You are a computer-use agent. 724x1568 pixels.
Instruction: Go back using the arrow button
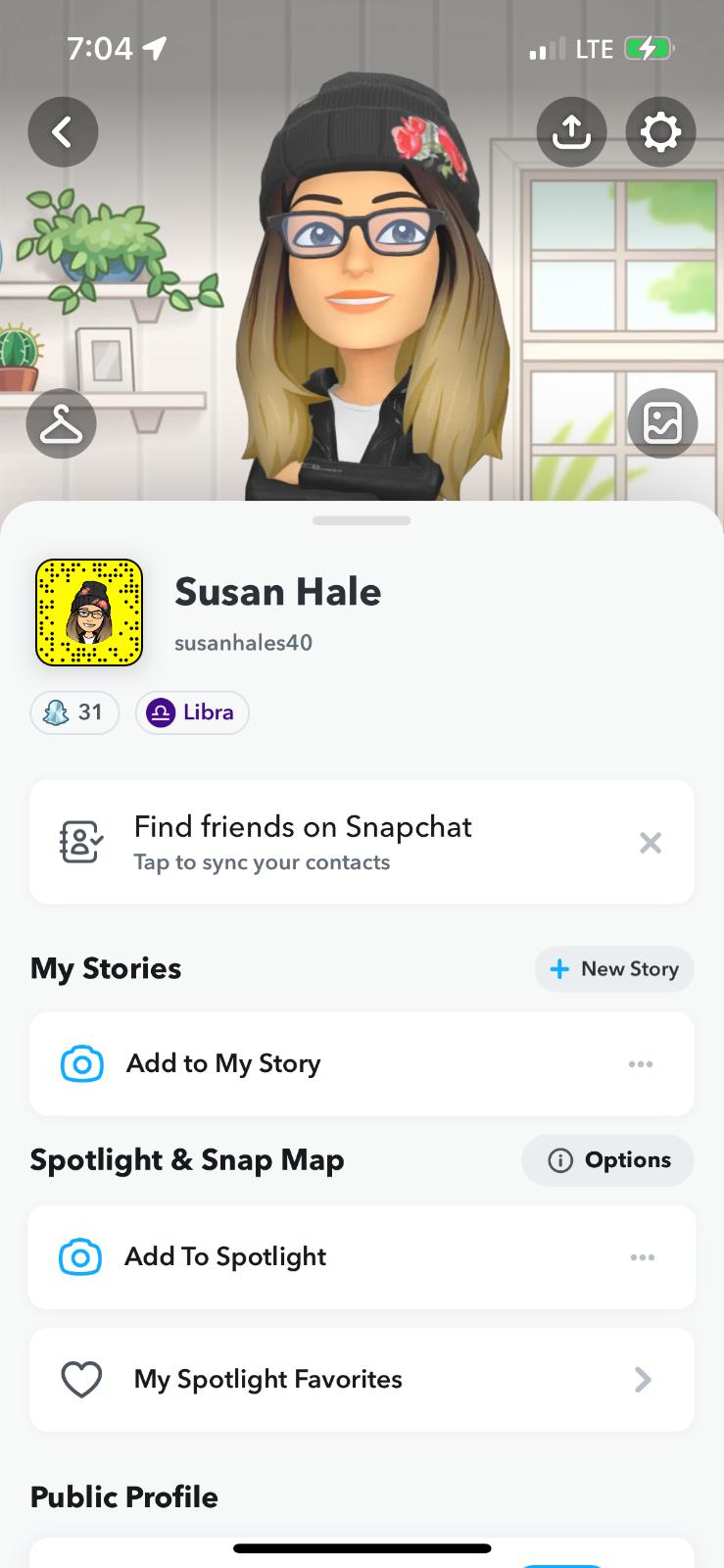point(63,131)
